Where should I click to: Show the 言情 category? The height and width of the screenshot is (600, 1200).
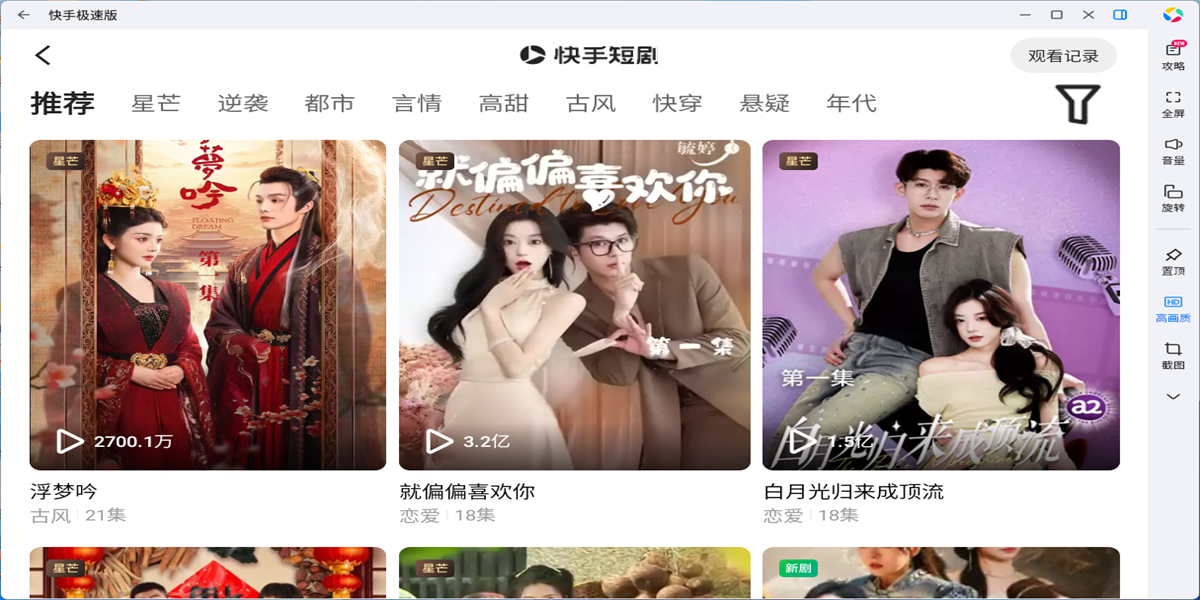click(x=417, y=103)
